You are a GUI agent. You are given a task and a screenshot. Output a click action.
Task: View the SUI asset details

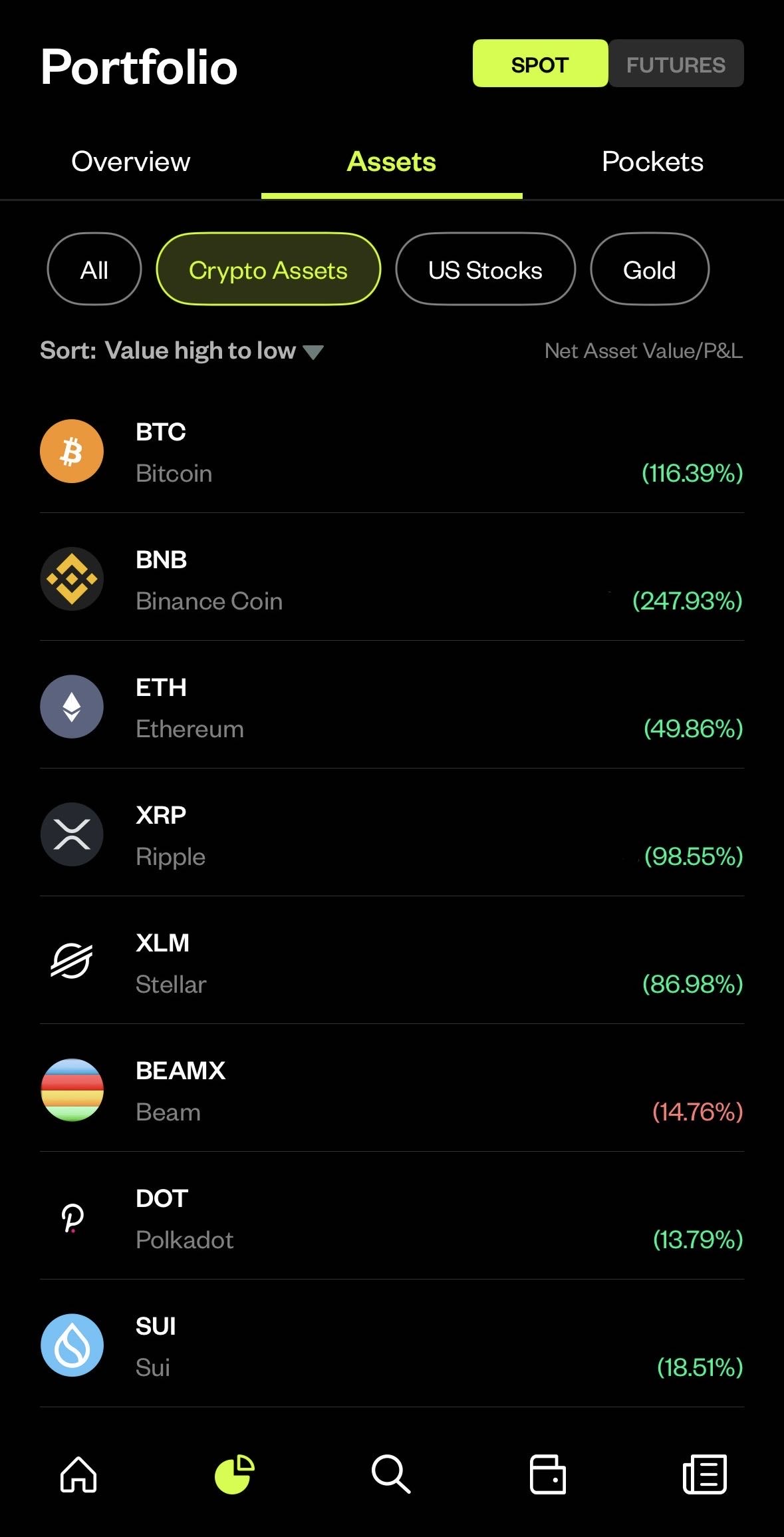point(391,1346)
